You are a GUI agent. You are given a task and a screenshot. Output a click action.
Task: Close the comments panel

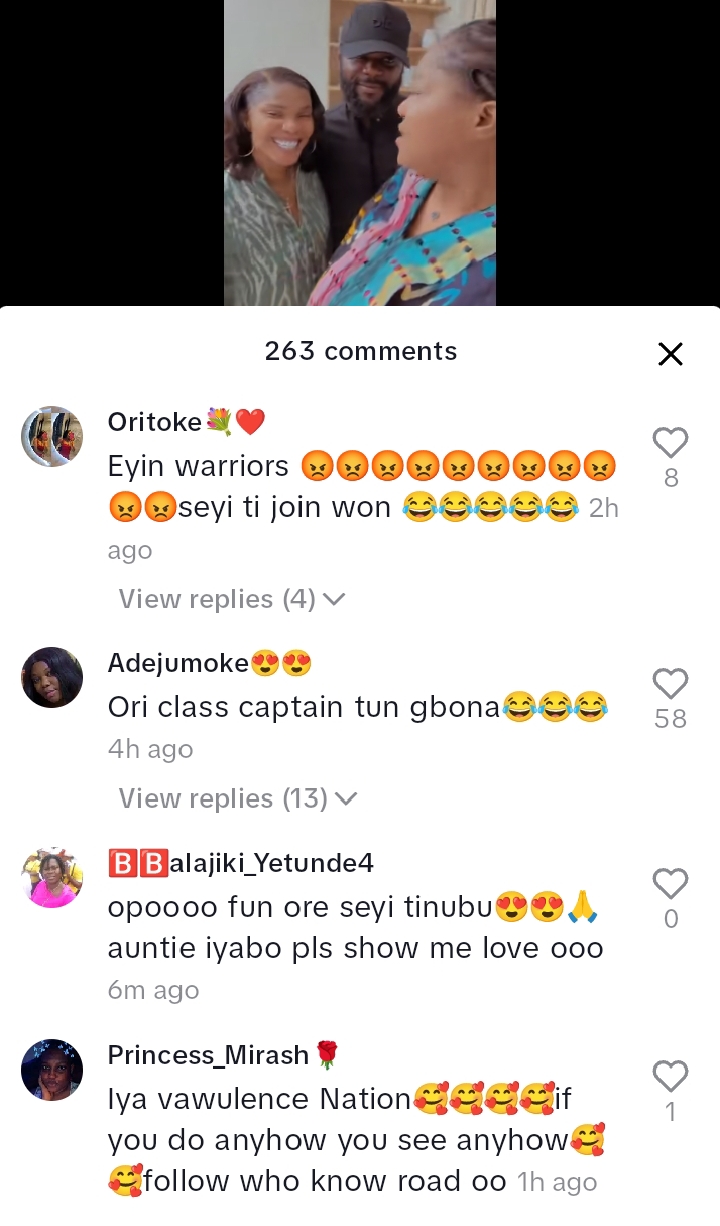670,354
